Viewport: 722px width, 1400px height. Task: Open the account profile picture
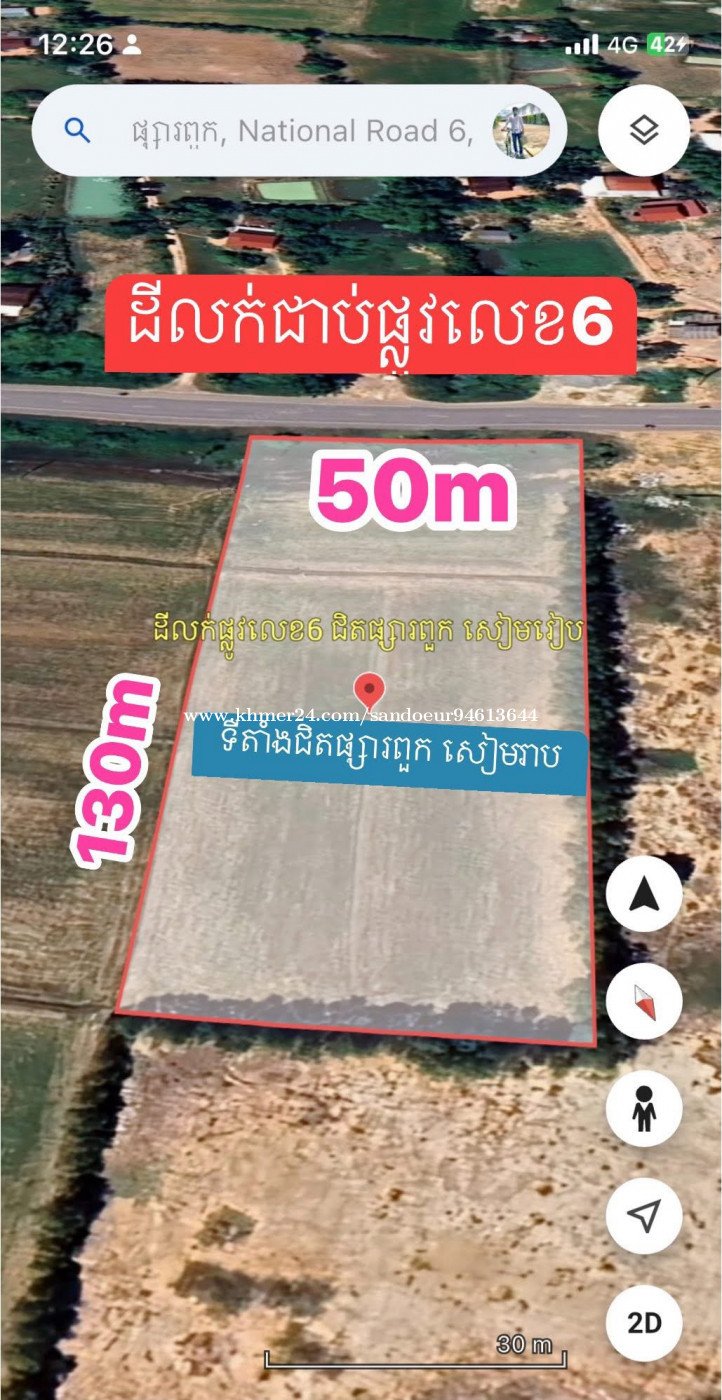pyautogui.click(x=521, y=130)
